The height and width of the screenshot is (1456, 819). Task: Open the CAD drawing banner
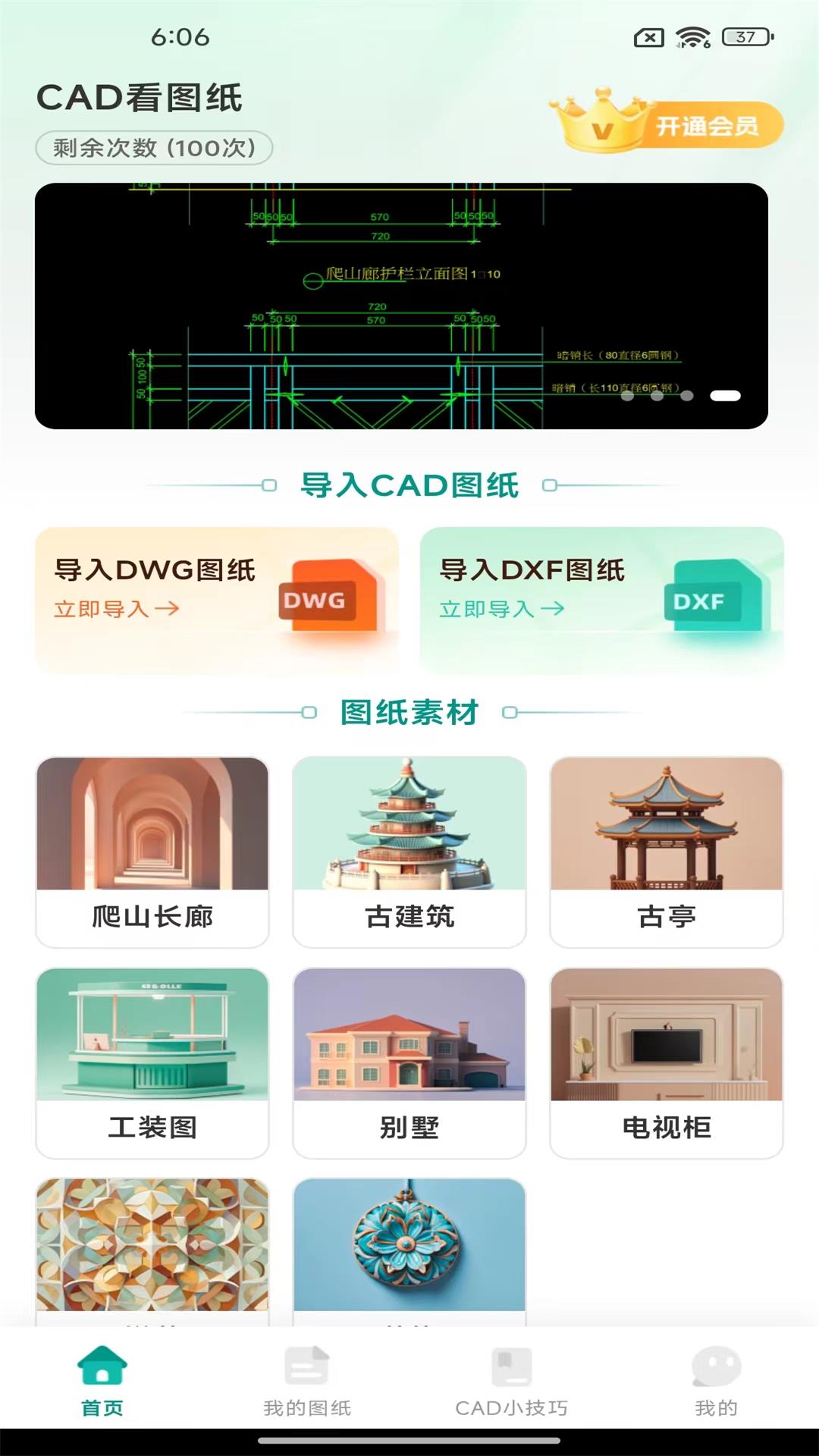tap(401, 306)
